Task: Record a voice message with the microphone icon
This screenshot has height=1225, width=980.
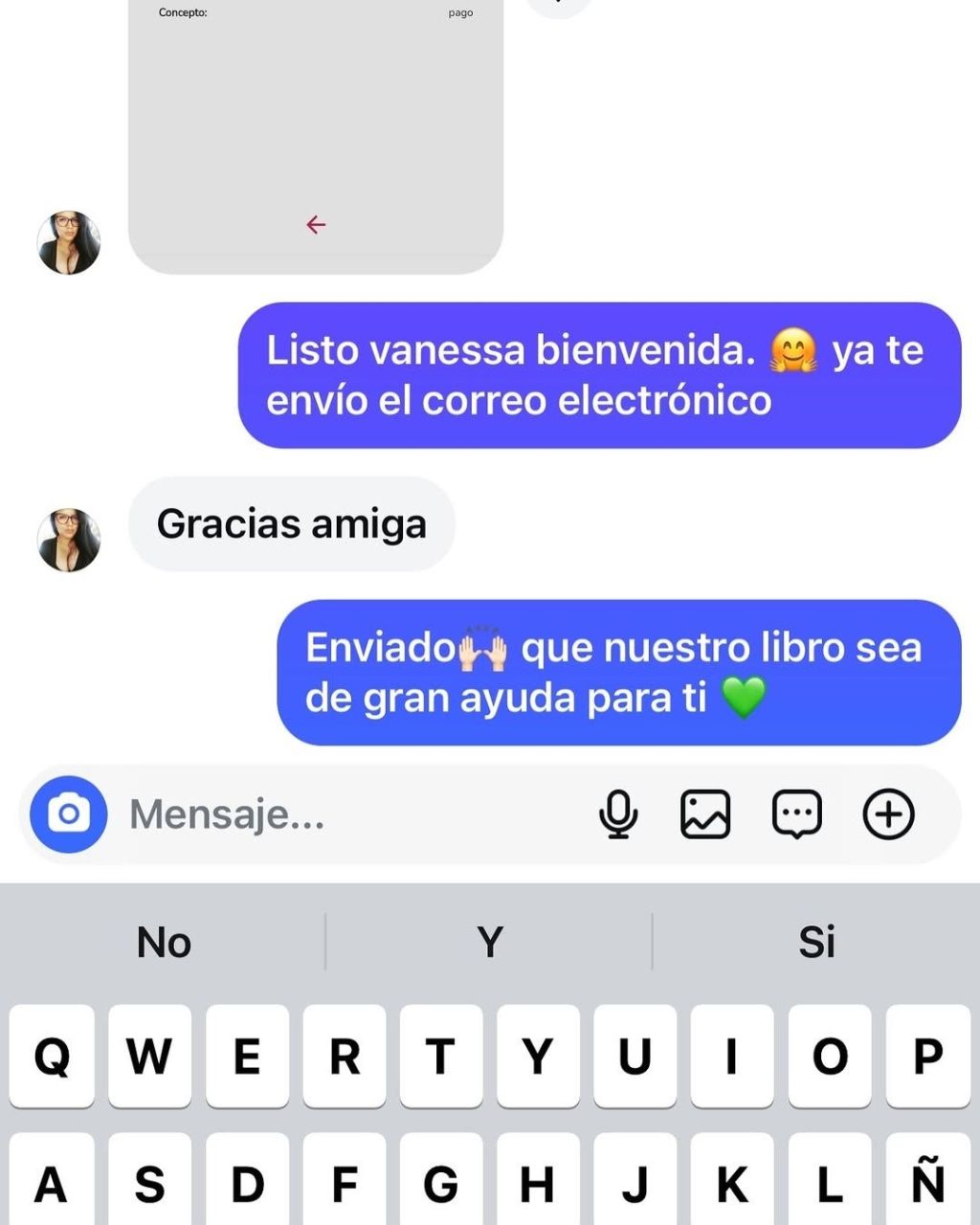Action: (x=617, y=814)
